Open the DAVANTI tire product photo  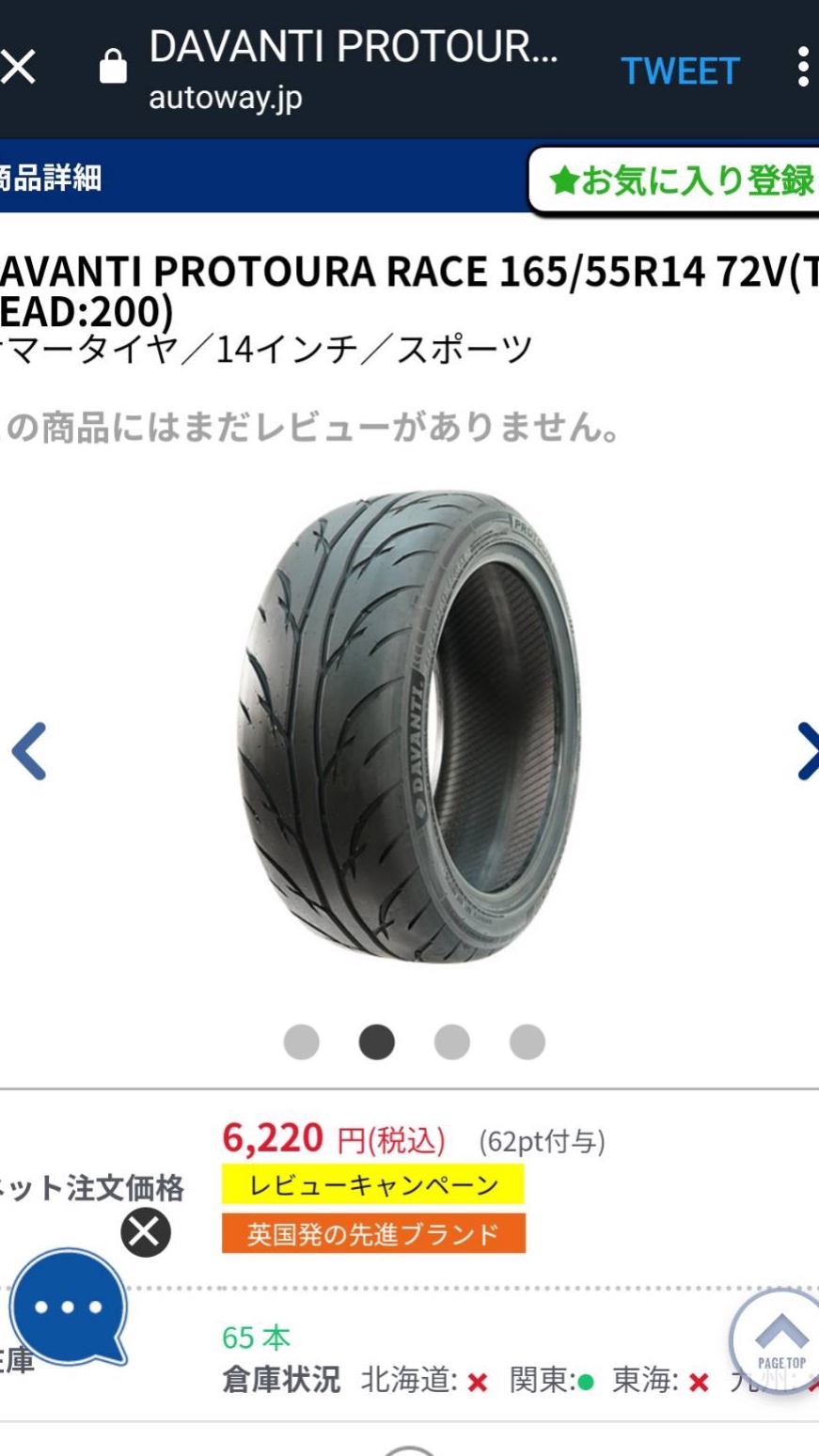click(408, 727)
